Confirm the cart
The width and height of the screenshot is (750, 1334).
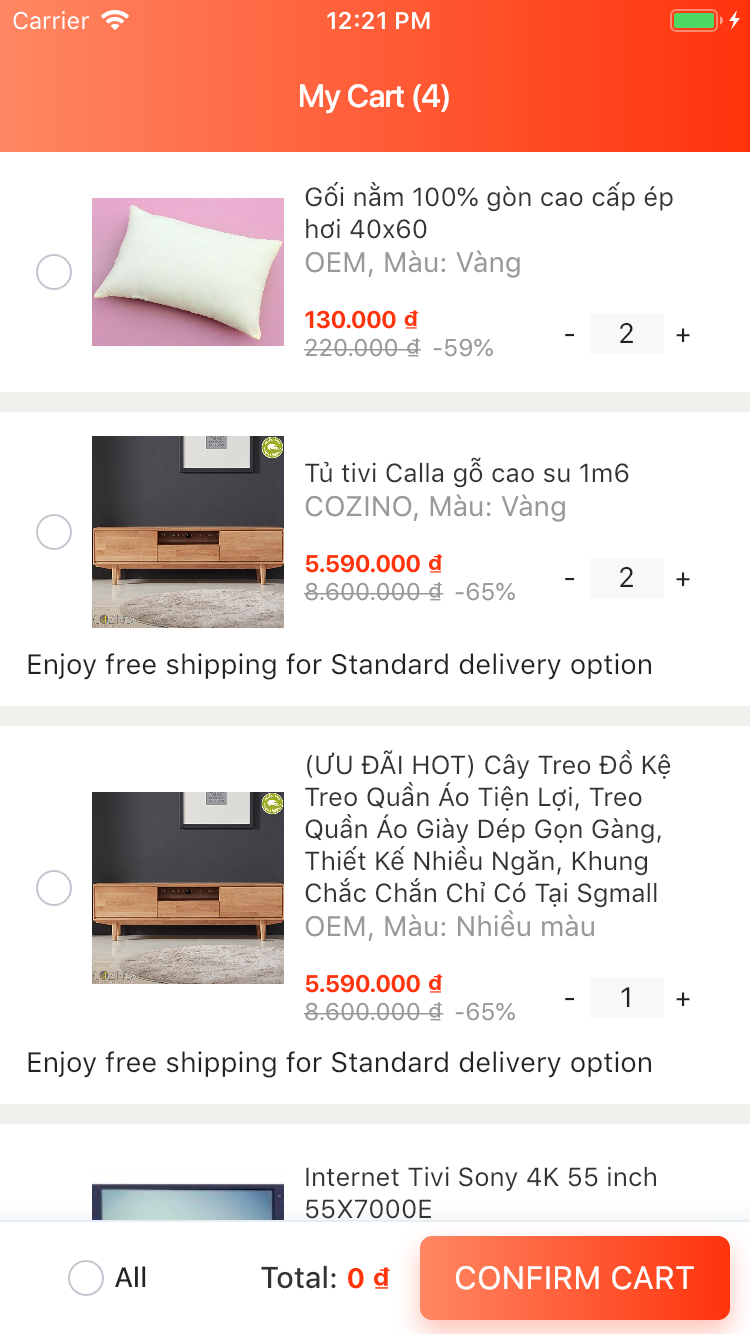574,1277
